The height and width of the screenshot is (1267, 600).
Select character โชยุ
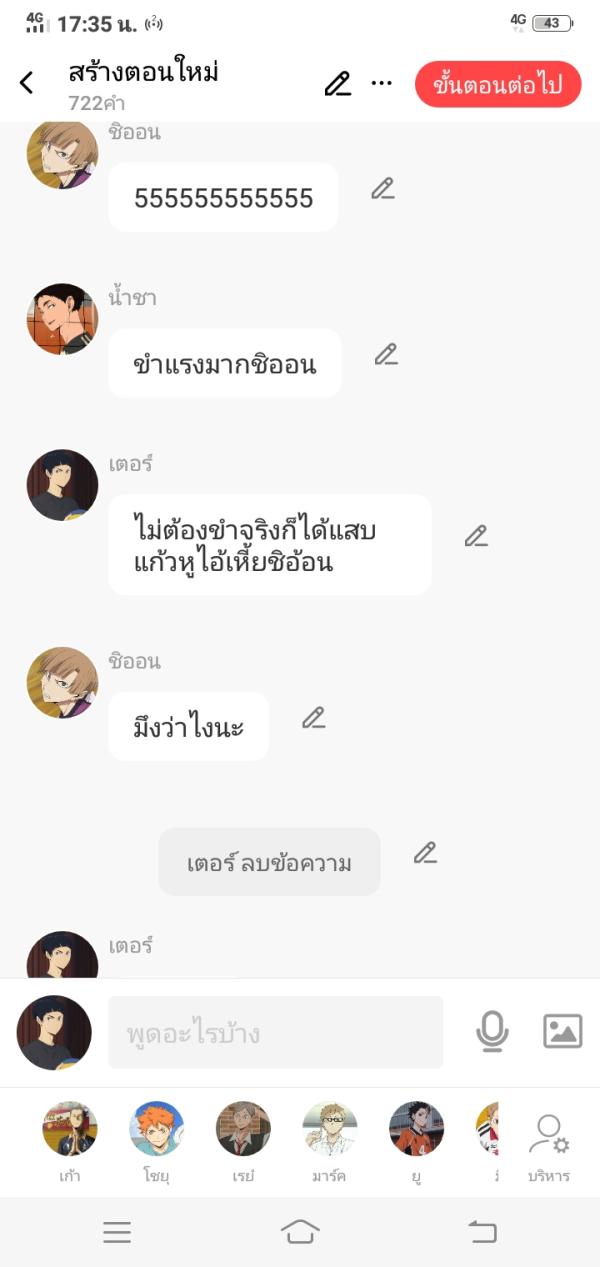coord(156,1130)
